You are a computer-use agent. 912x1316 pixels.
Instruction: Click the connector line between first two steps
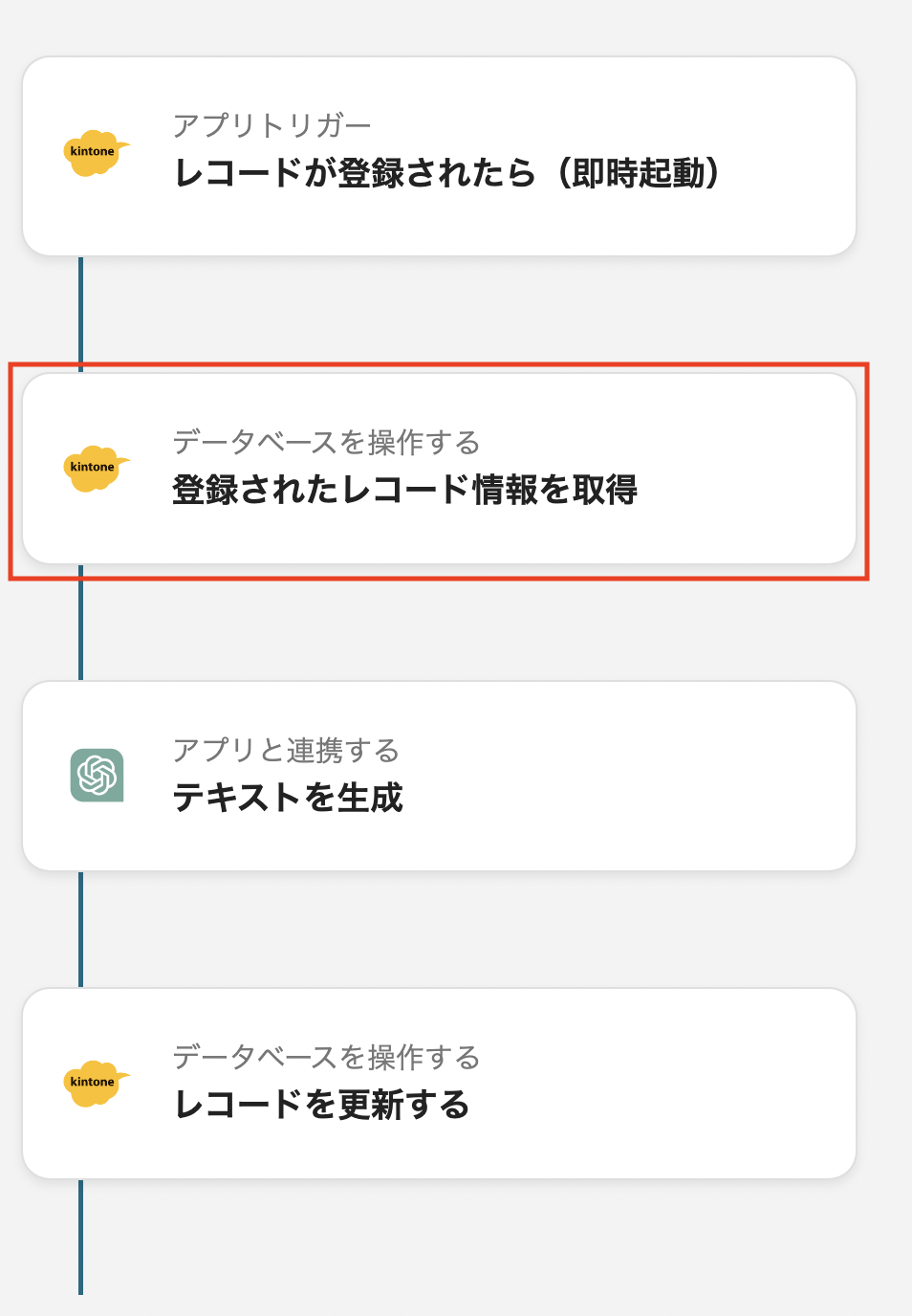point(81,311)
